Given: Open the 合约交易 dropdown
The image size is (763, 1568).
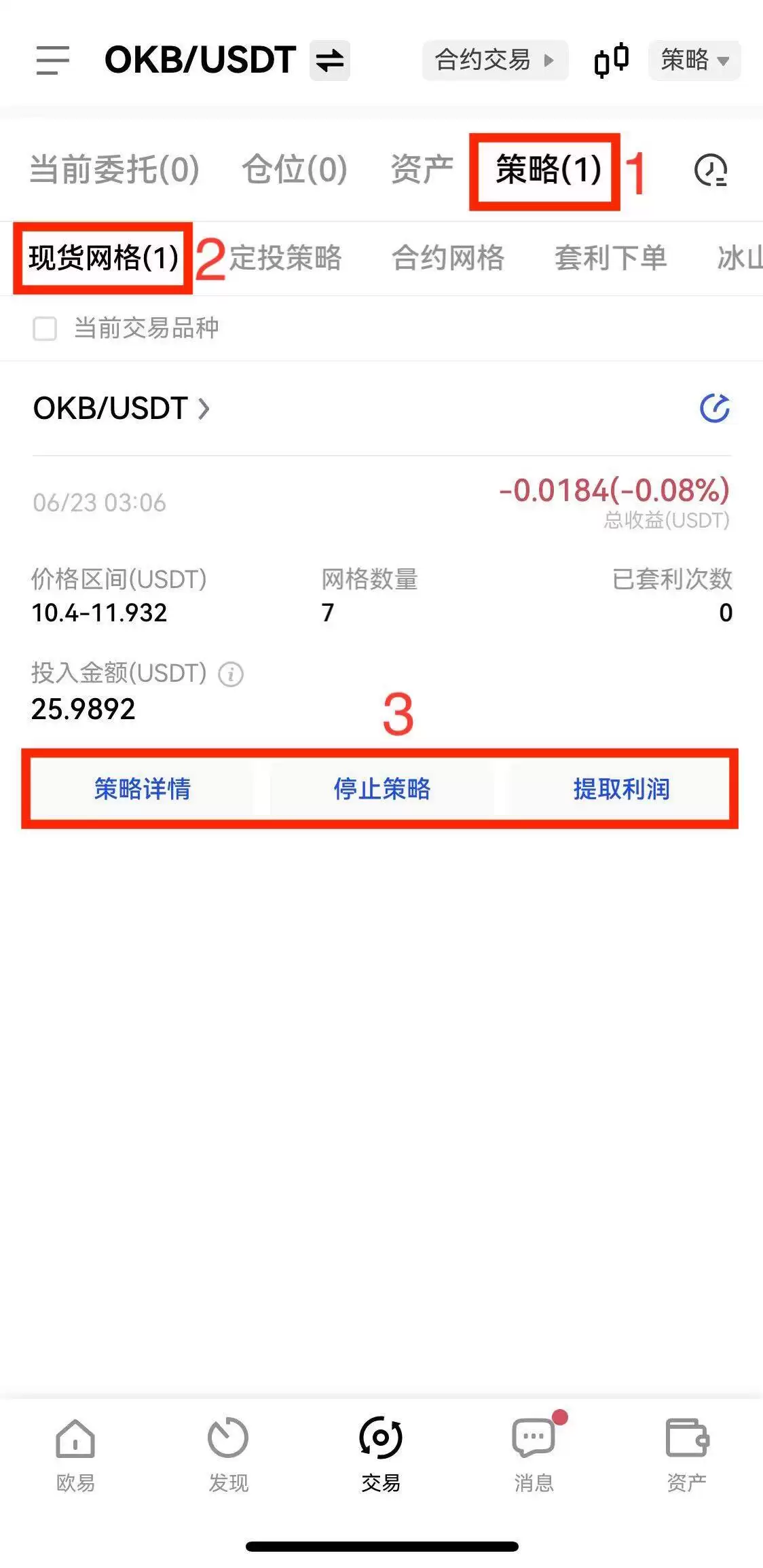Looking at the screenshot, I should 494,60.
